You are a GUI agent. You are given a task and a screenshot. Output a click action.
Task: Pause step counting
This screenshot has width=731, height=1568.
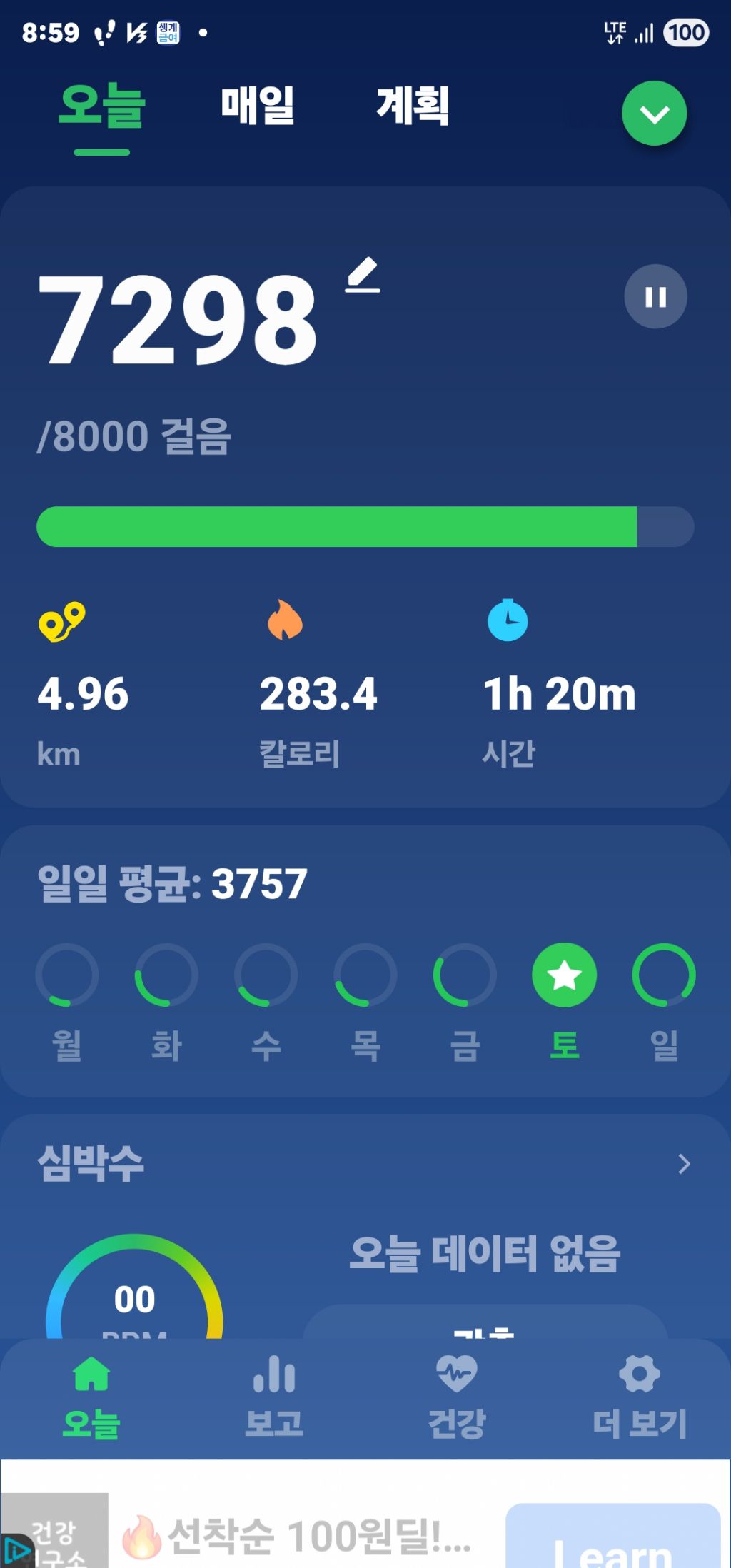655,296
